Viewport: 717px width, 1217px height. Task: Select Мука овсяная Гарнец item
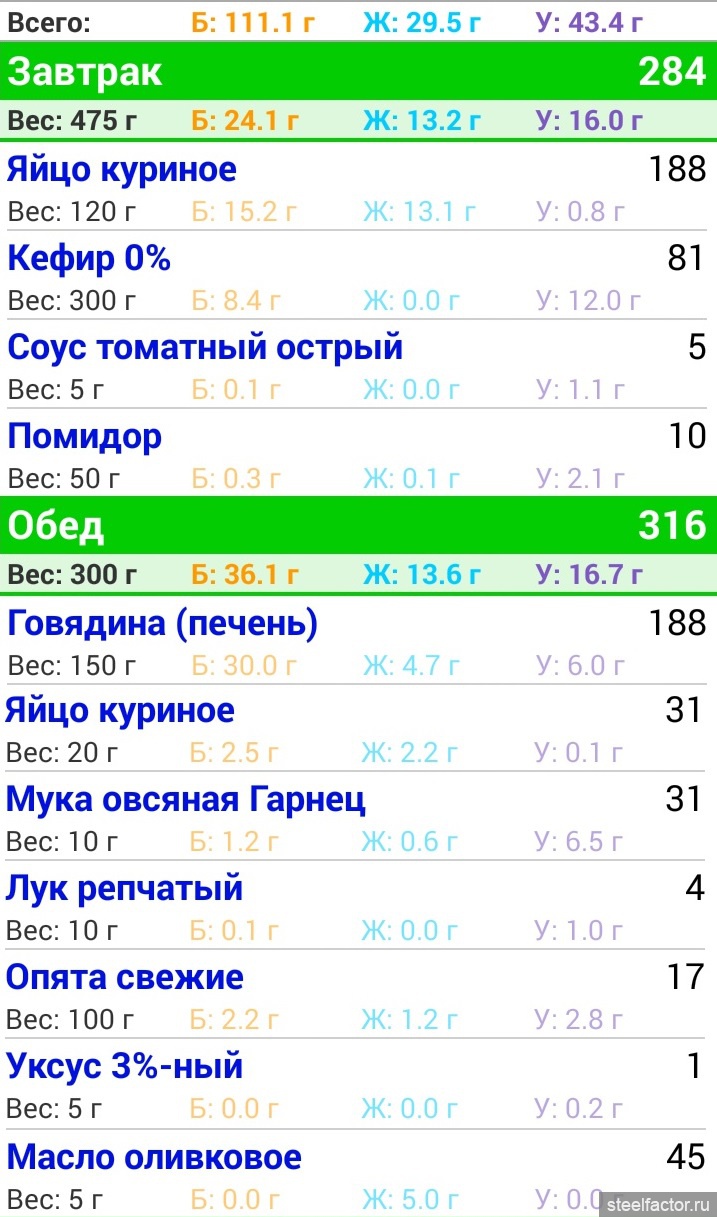click(x=358, y=817)
